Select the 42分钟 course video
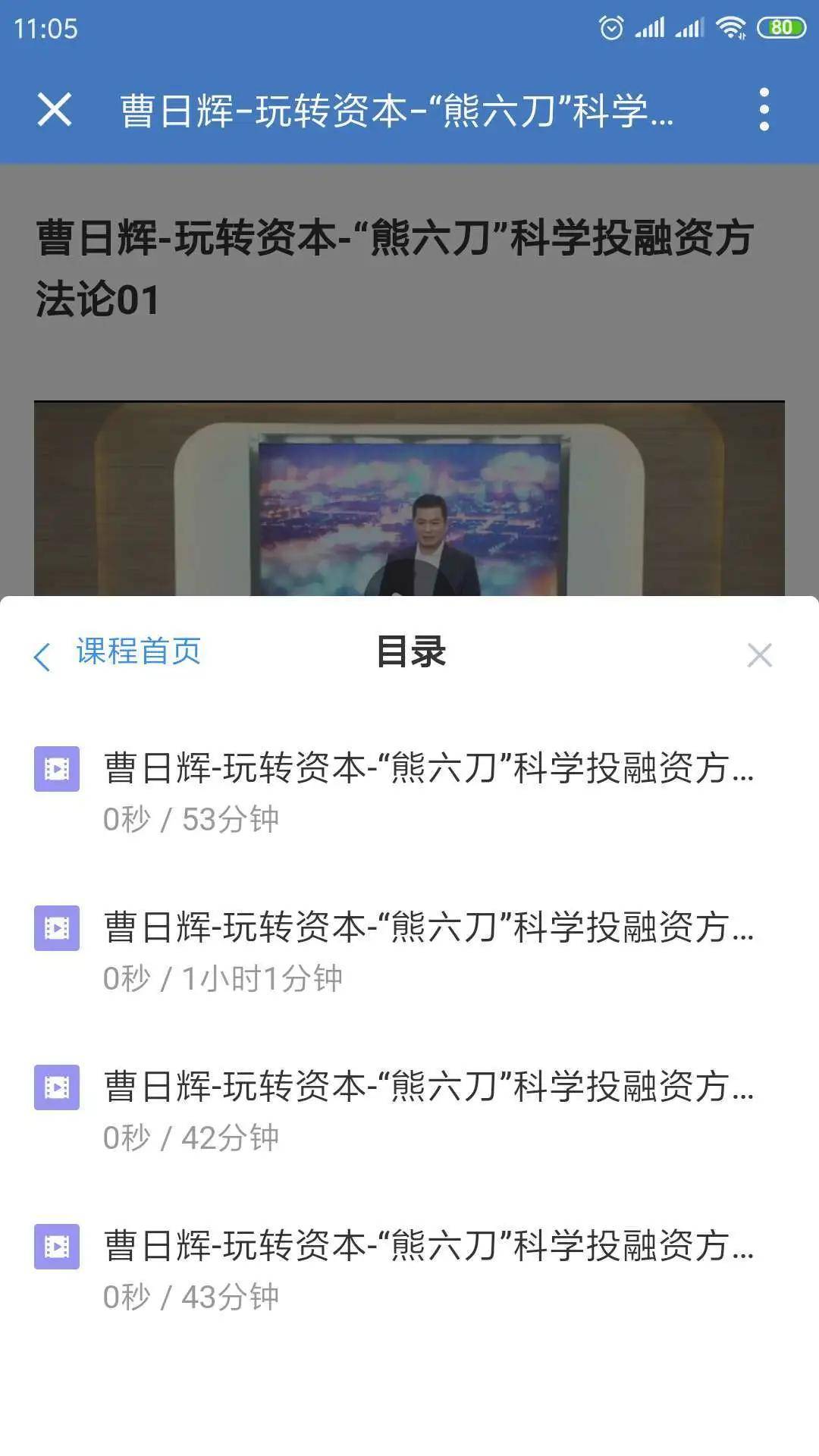The image size is (819, 1456). (409, 1109)
